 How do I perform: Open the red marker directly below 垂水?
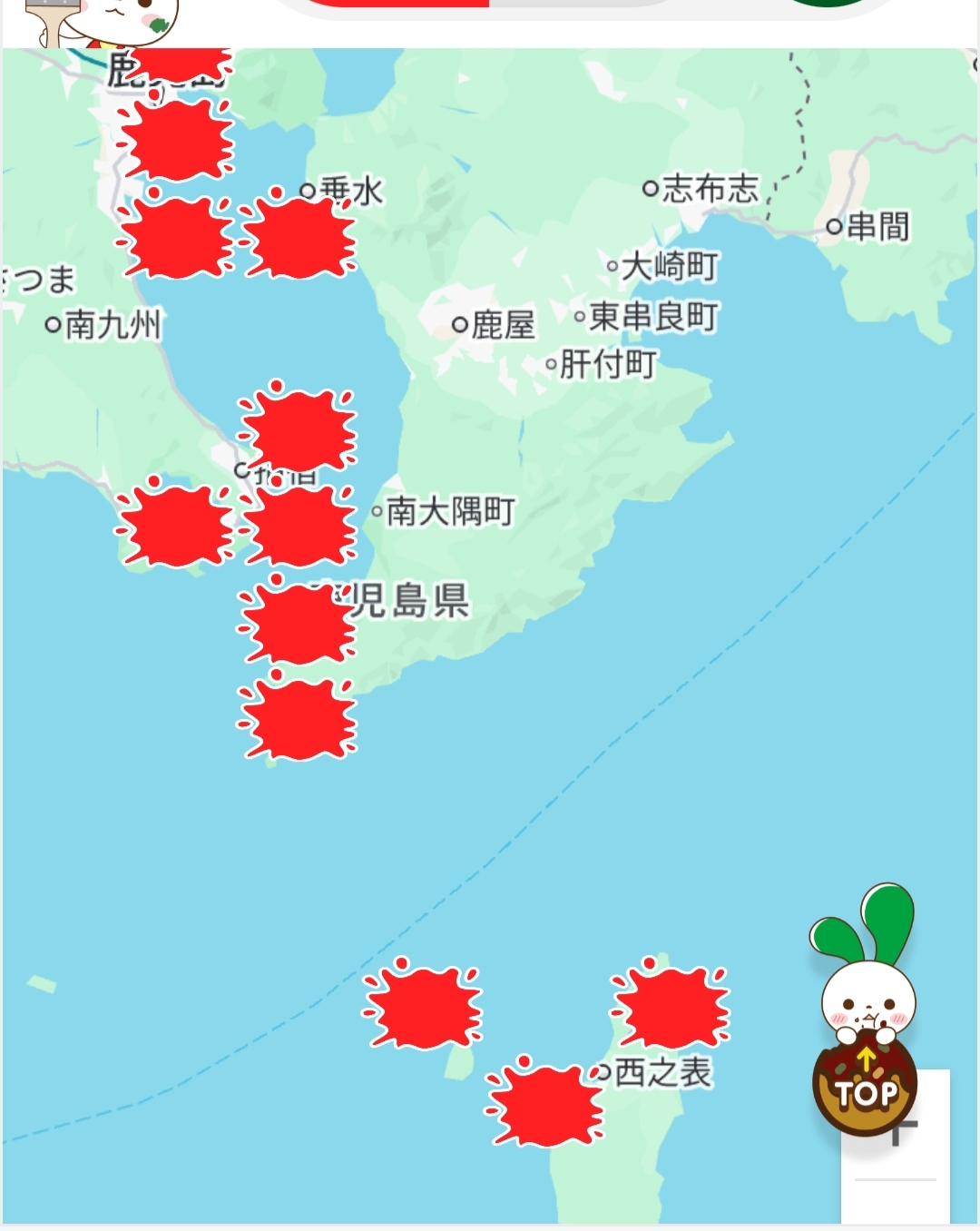[x=298, y=234]
